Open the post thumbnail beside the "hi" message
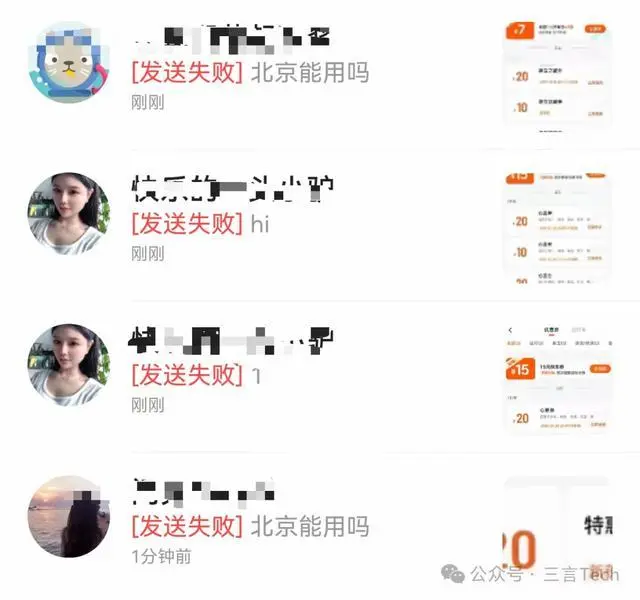Image resolution: width=640 pixels, height=600 pixels. pos(557,227)
